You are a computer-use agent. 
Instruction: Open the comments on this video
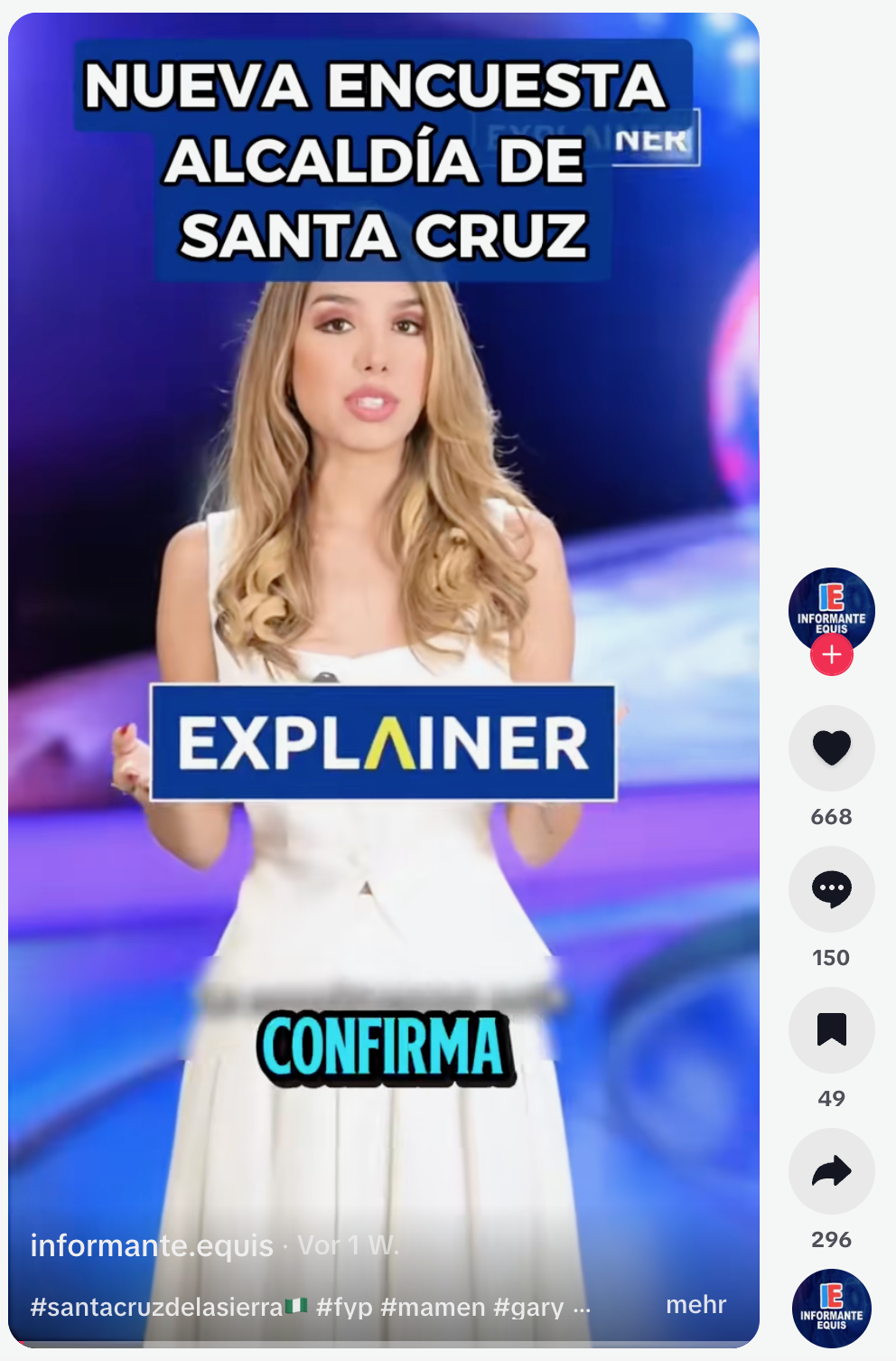click(832, 889)
